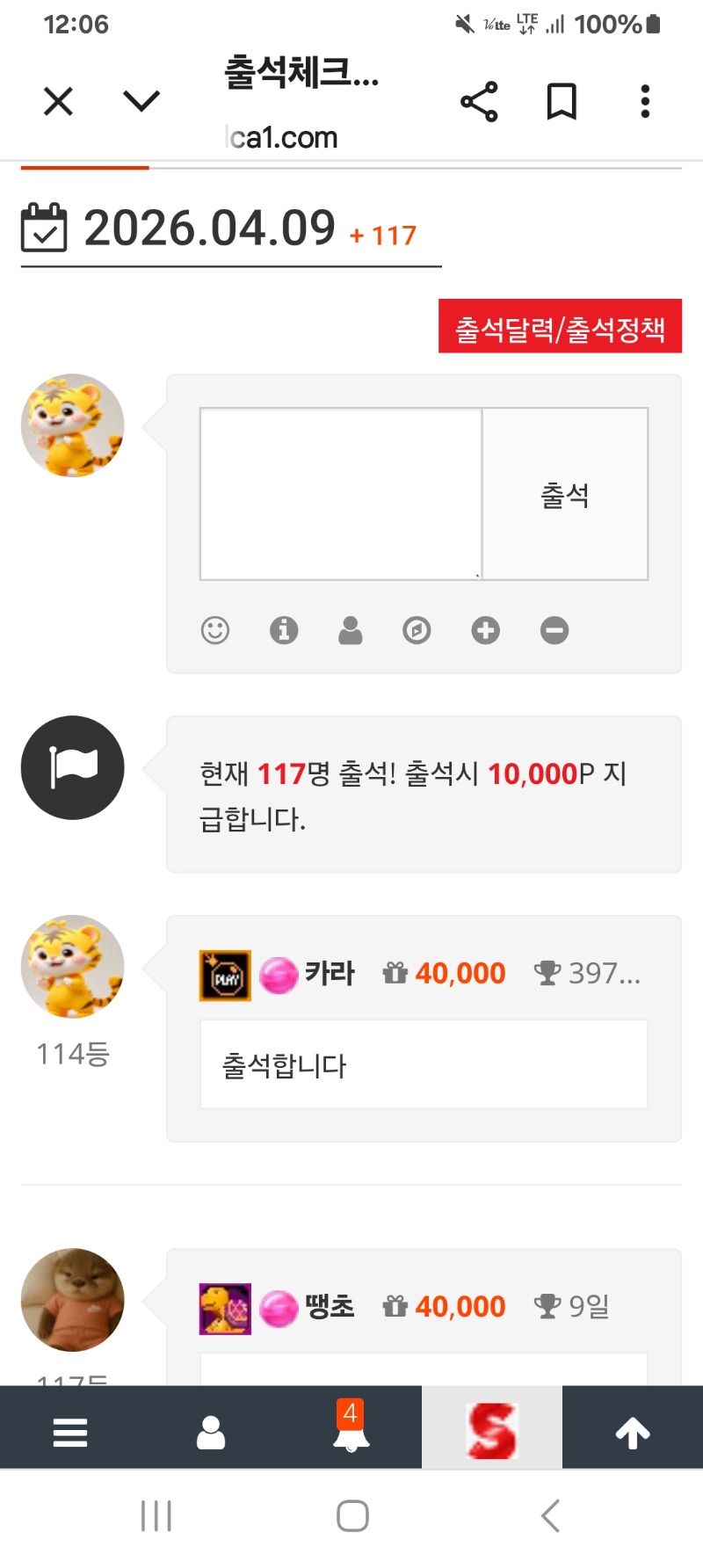
Task: Open the browser overflow menu
Action: point(645,102)
